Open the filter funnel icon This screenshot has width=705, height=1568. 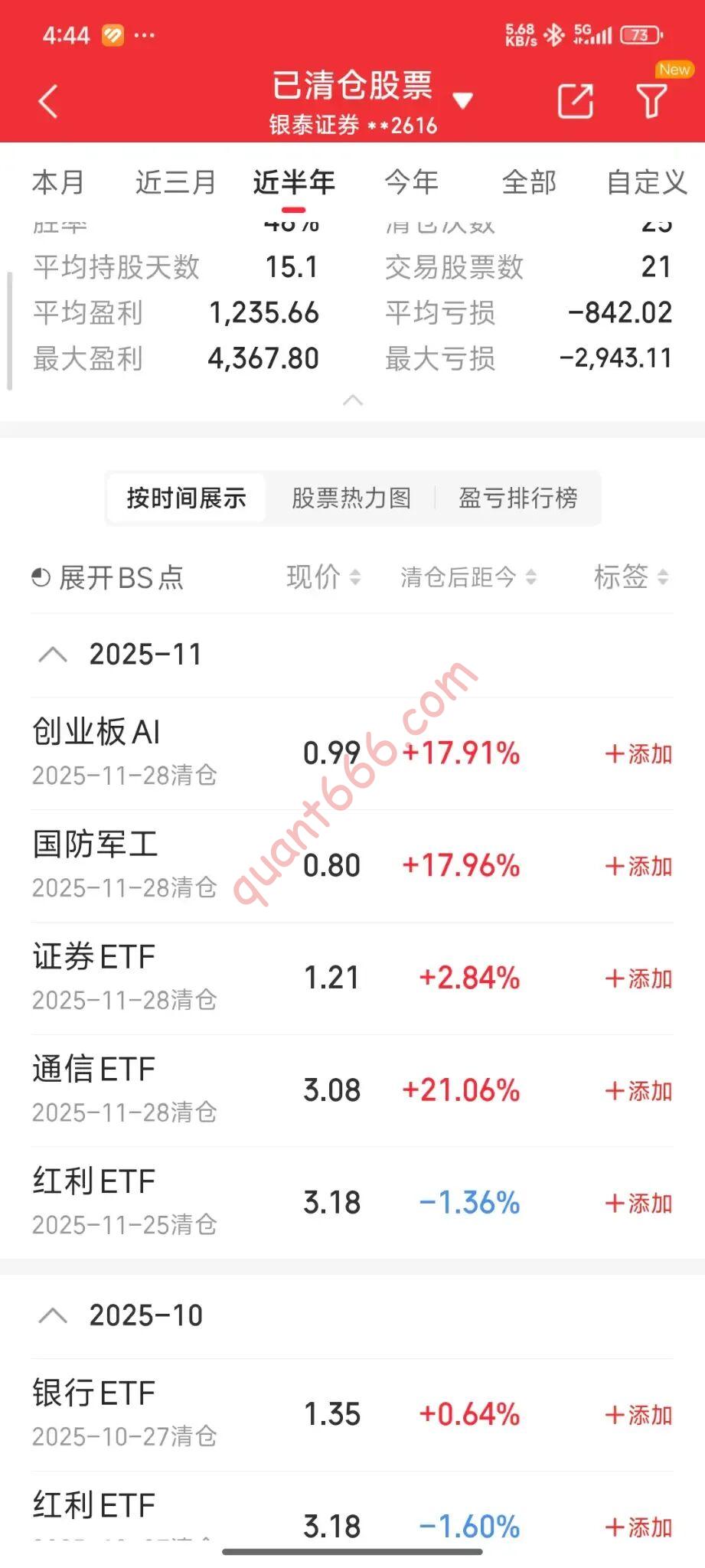[x=651, y=101]
